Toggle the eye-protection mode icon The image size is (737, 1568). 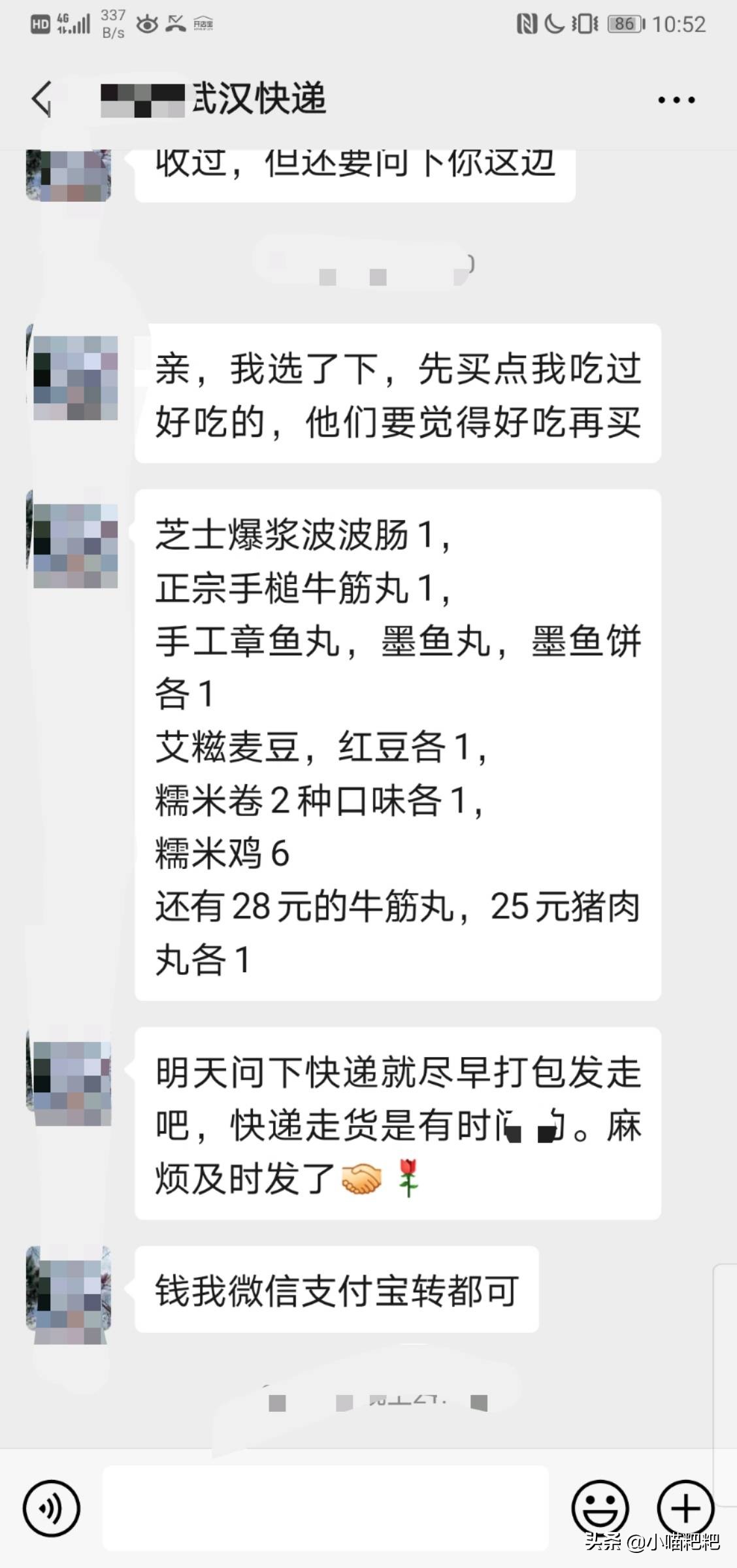point(147,26)
